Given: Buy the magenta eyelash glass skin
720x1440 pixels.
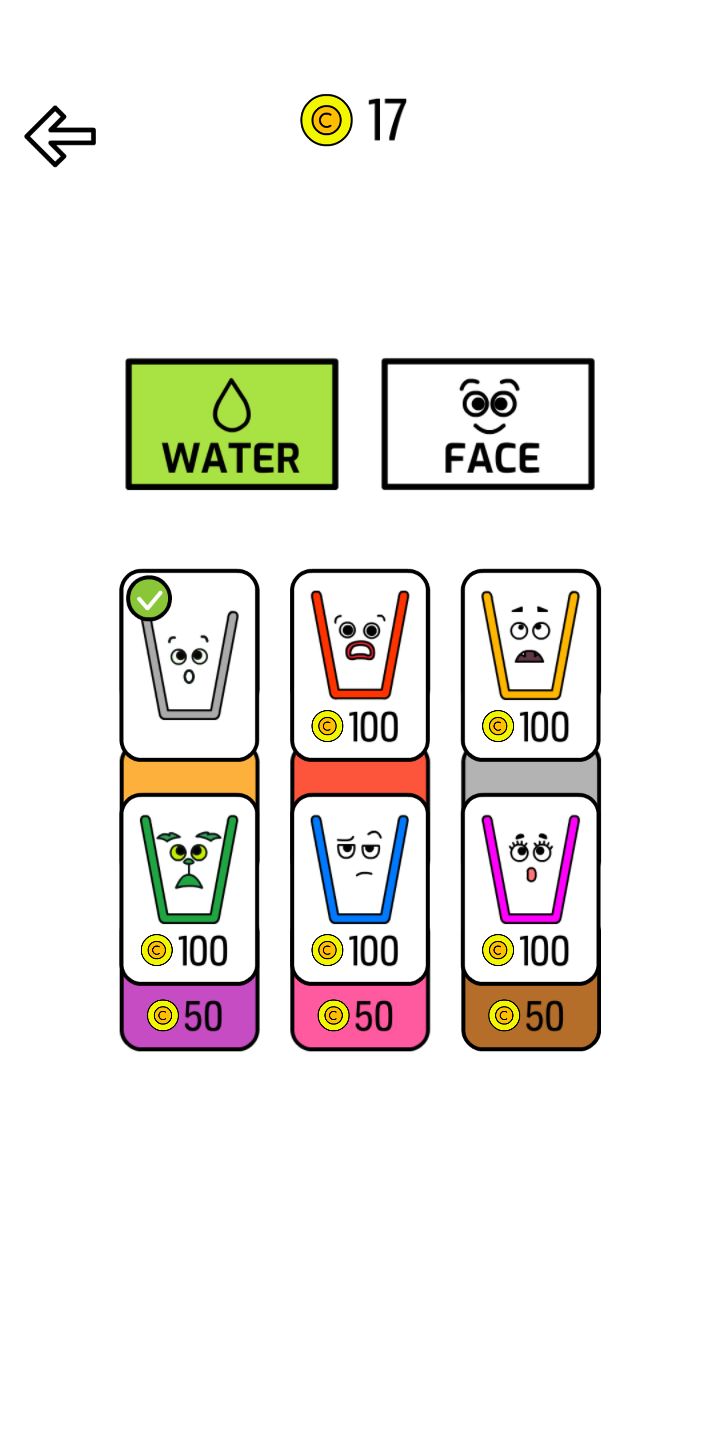Looking at the screenshot, I should (530, 888).
